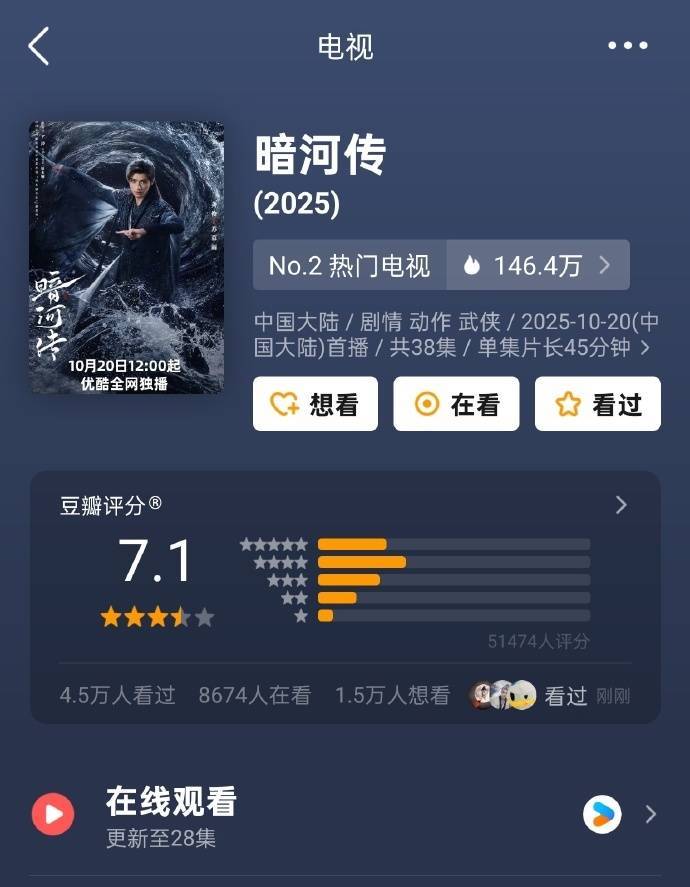Image resolution: width=690 pixels, height=887 pixels.
Task: Mark the show as 想看
Action: coord(315,404)
